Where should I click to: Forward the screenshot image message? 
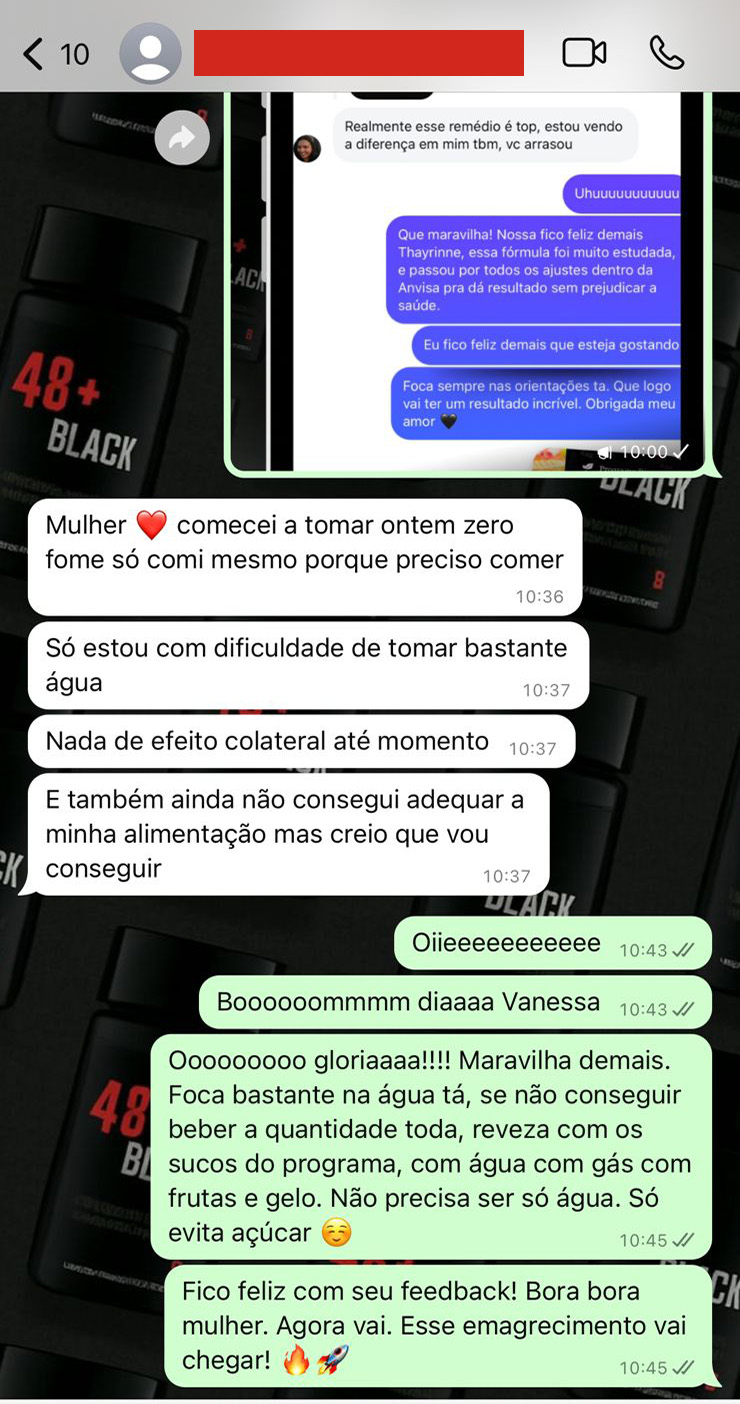point(182,138)
